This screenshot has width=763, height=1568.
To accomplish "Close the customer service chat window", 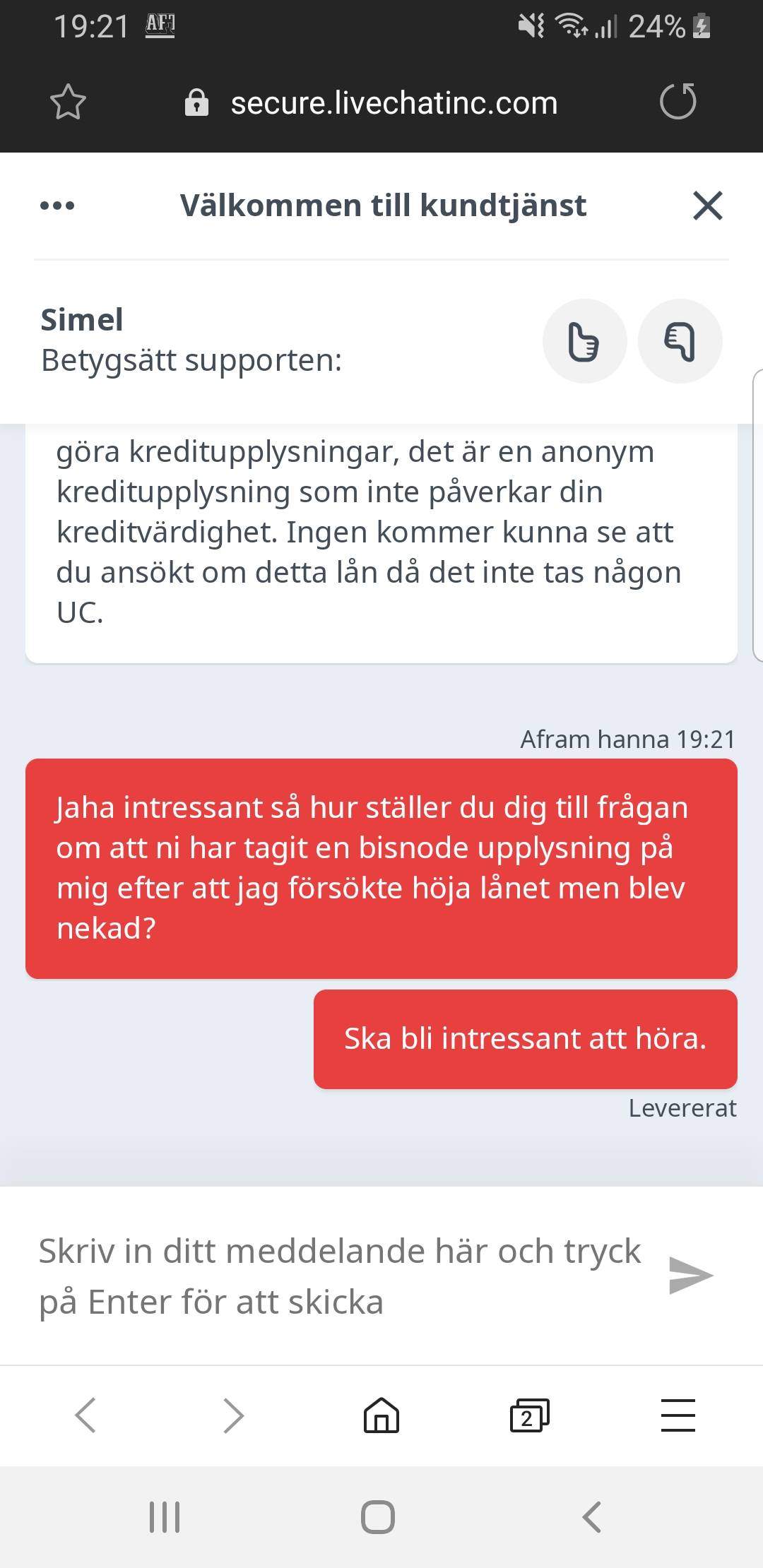I will (707, 206).
